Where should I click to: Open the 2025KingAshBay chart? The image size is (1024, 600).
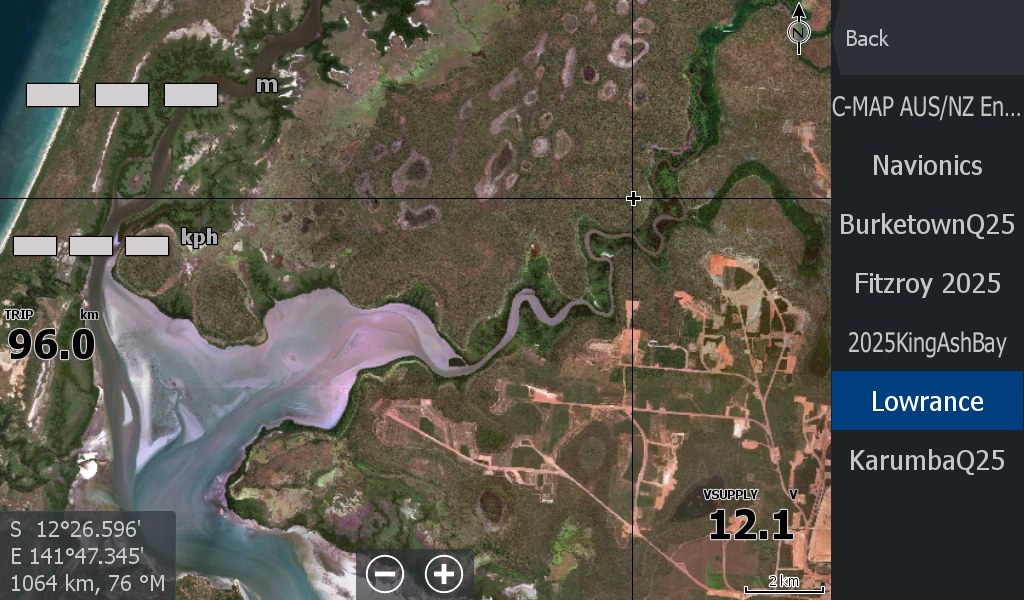pos(927,343)
